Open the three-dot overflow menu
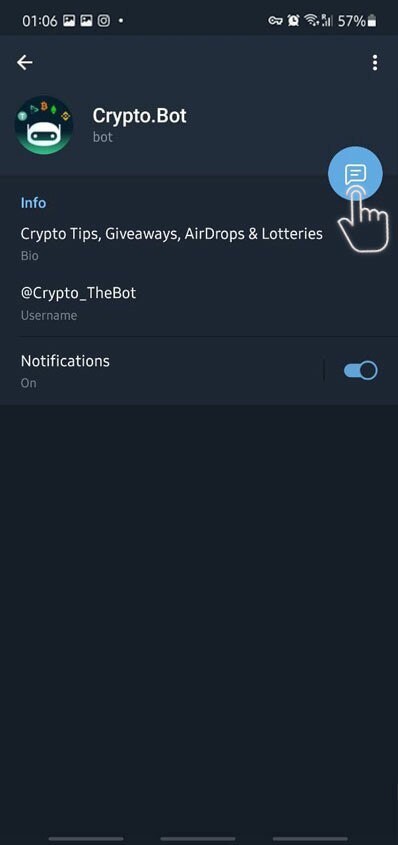The image size is (398, 845). 375,63
